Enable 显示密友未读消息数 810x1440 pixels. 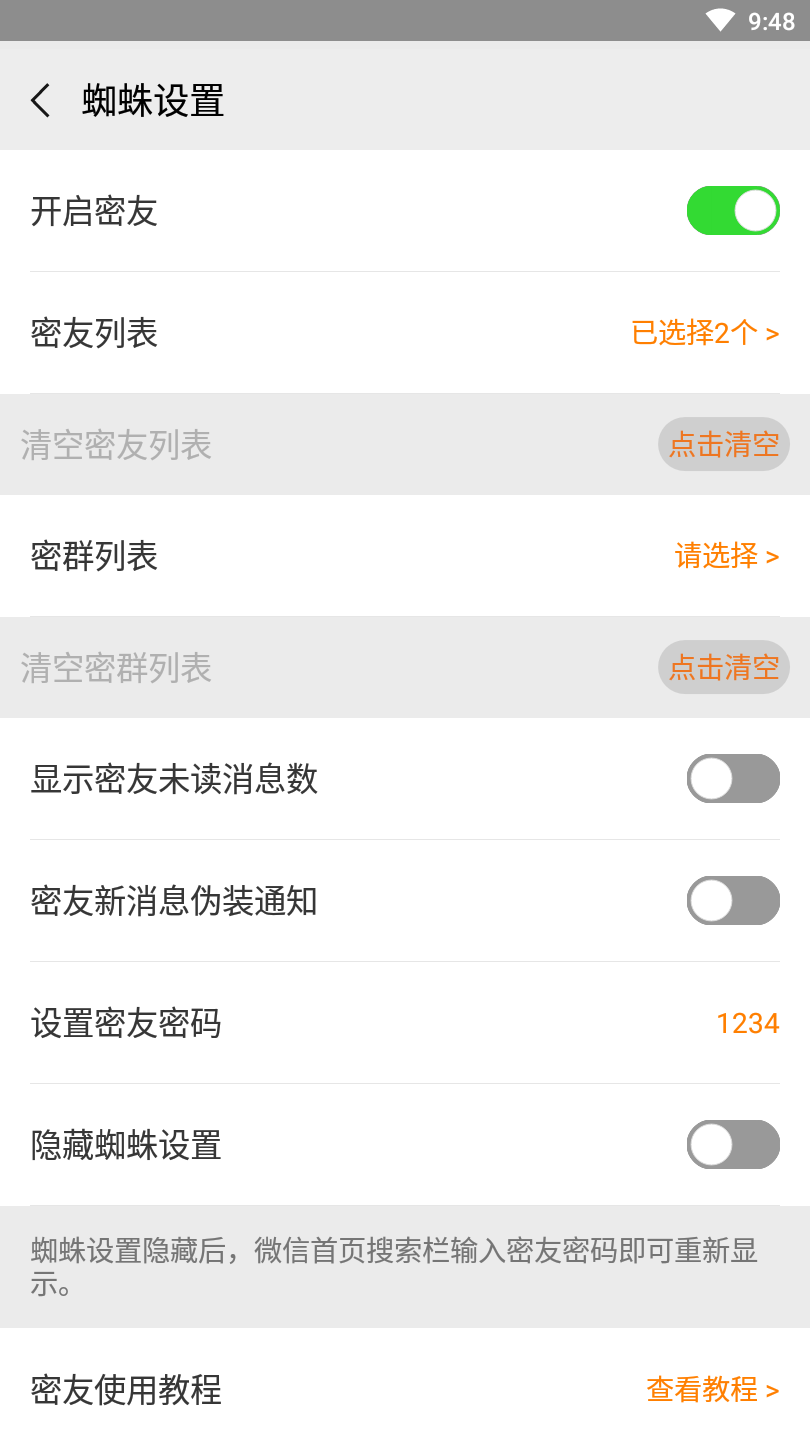point(733,779)
